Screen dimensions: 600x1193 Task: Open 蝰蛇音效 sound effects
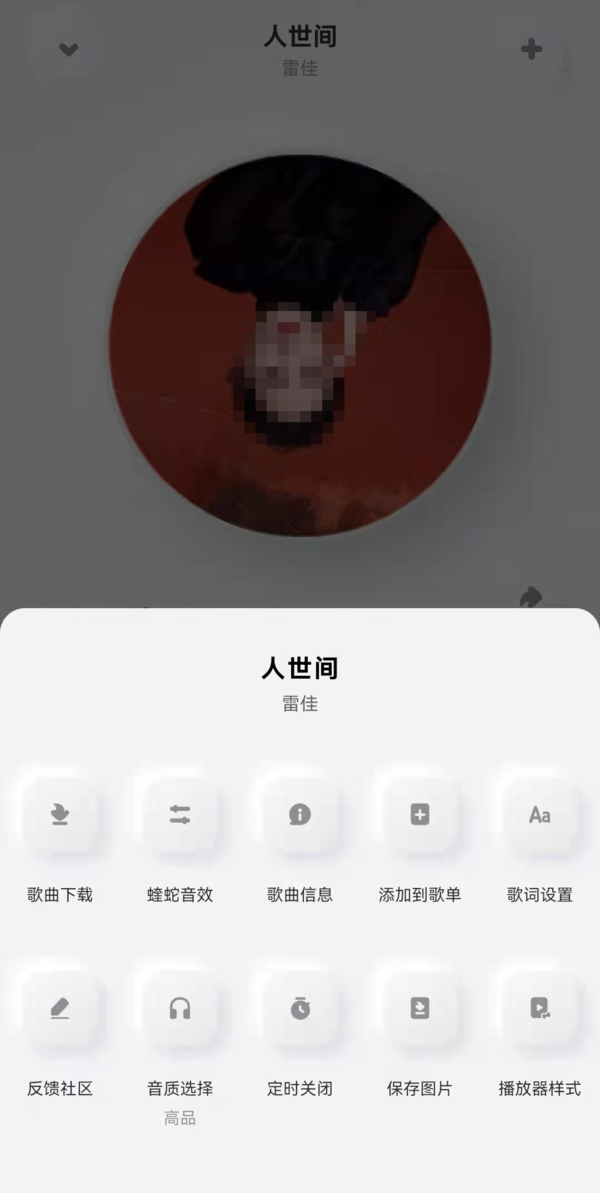coord(180,816)
